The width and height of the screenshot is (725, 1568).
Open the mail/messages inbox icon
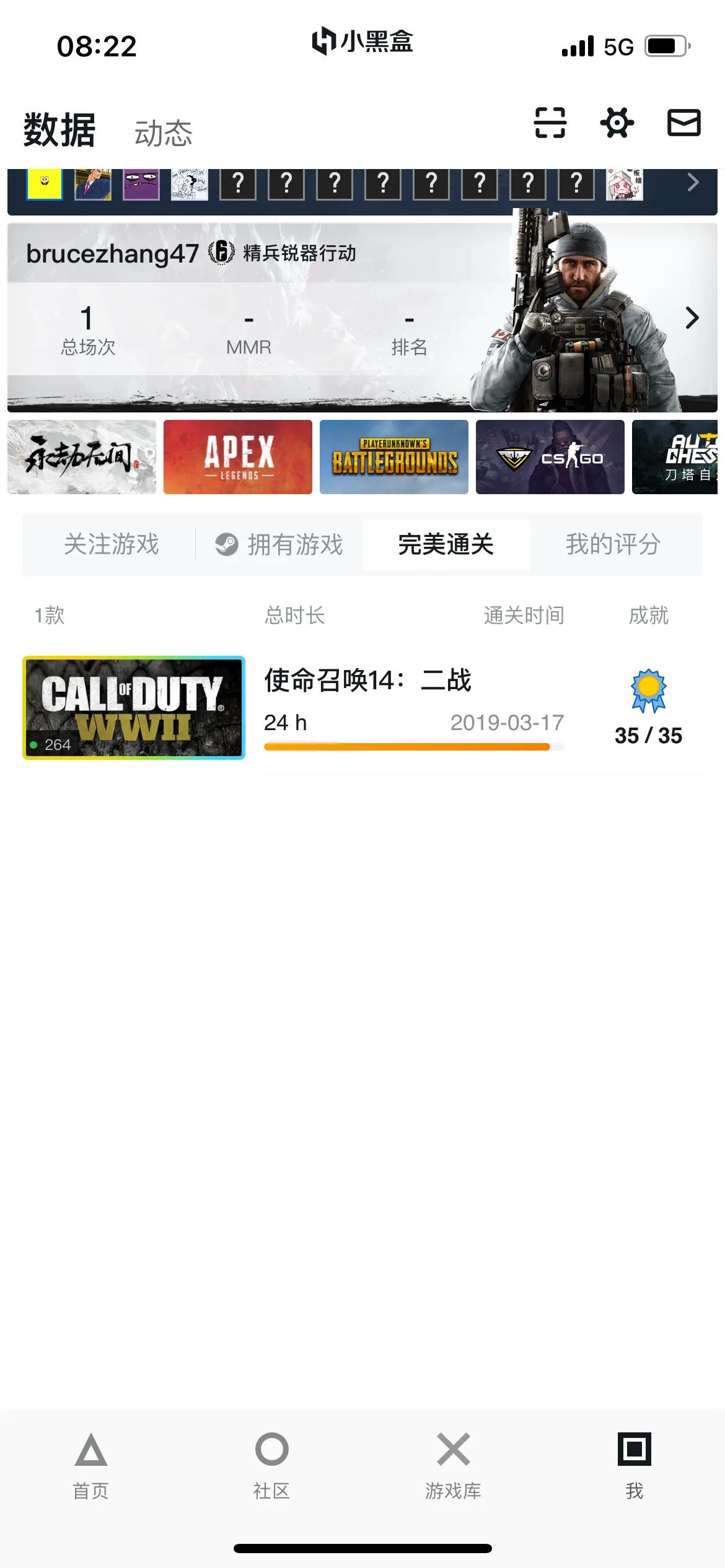click(x=684, y=124)
